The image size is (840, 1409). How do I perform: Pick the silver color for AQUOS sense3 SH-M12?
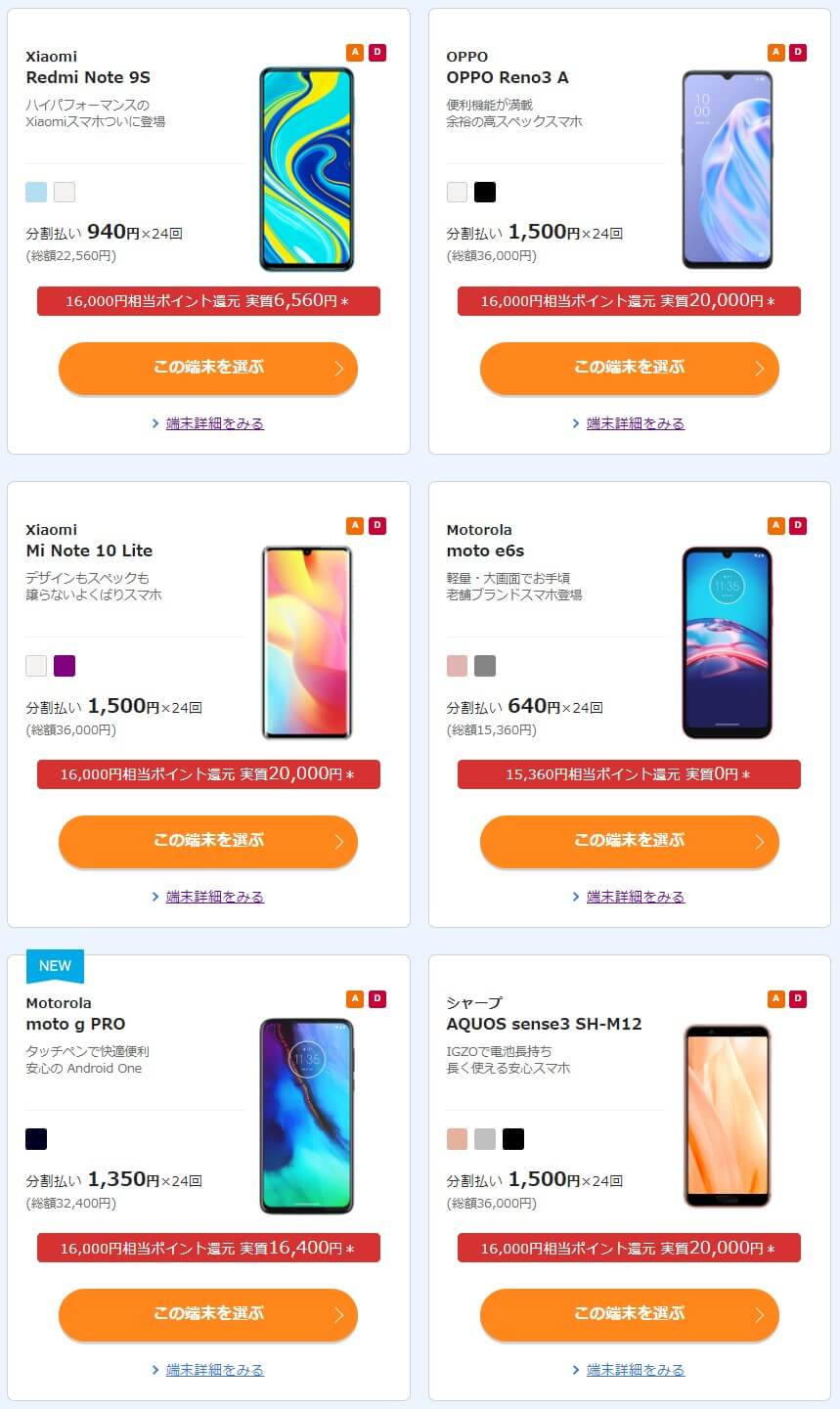485,1139
